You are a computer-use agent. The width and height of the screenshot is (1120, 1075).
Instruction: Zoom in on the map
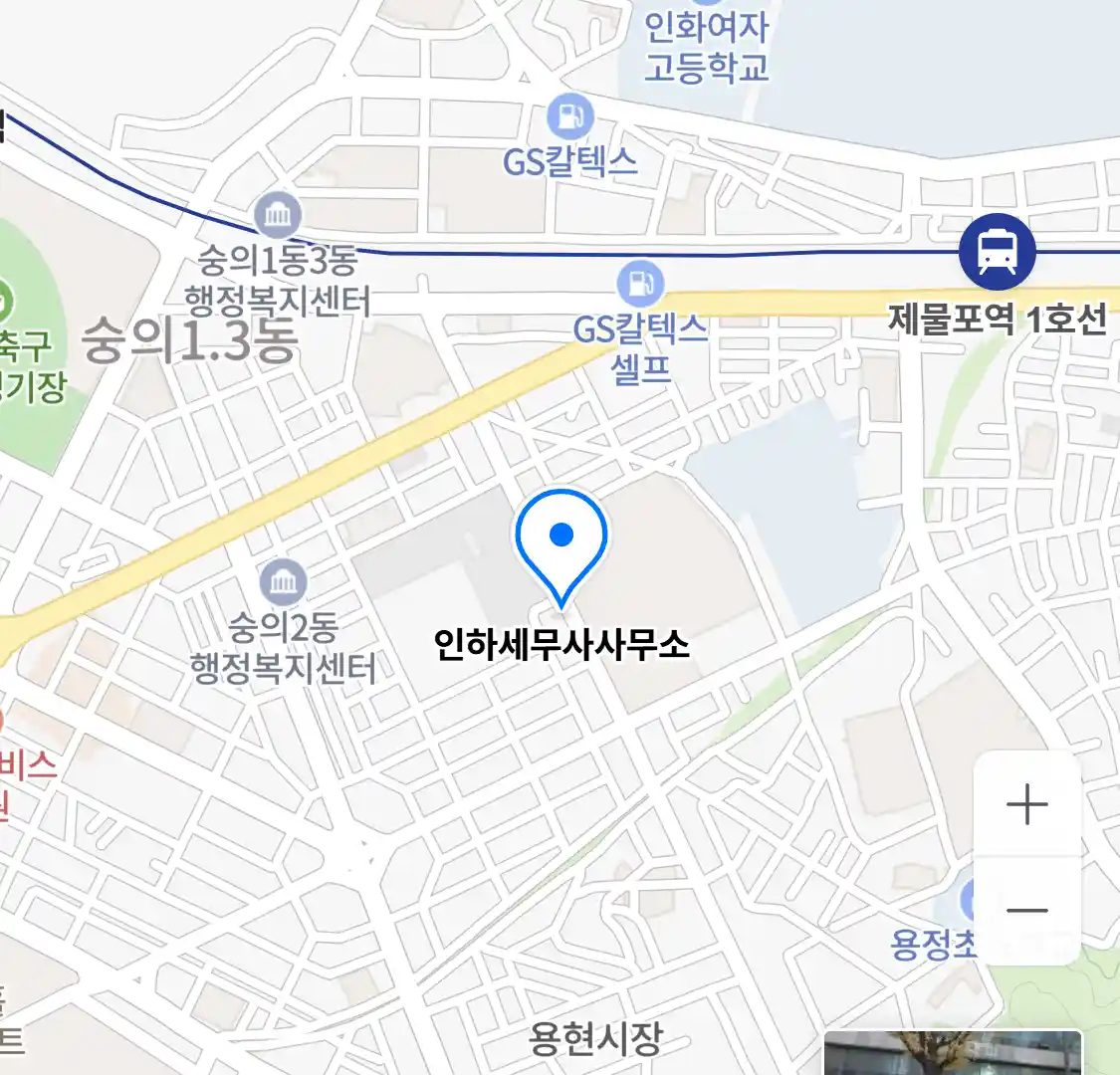click(x=1026, y=804)
